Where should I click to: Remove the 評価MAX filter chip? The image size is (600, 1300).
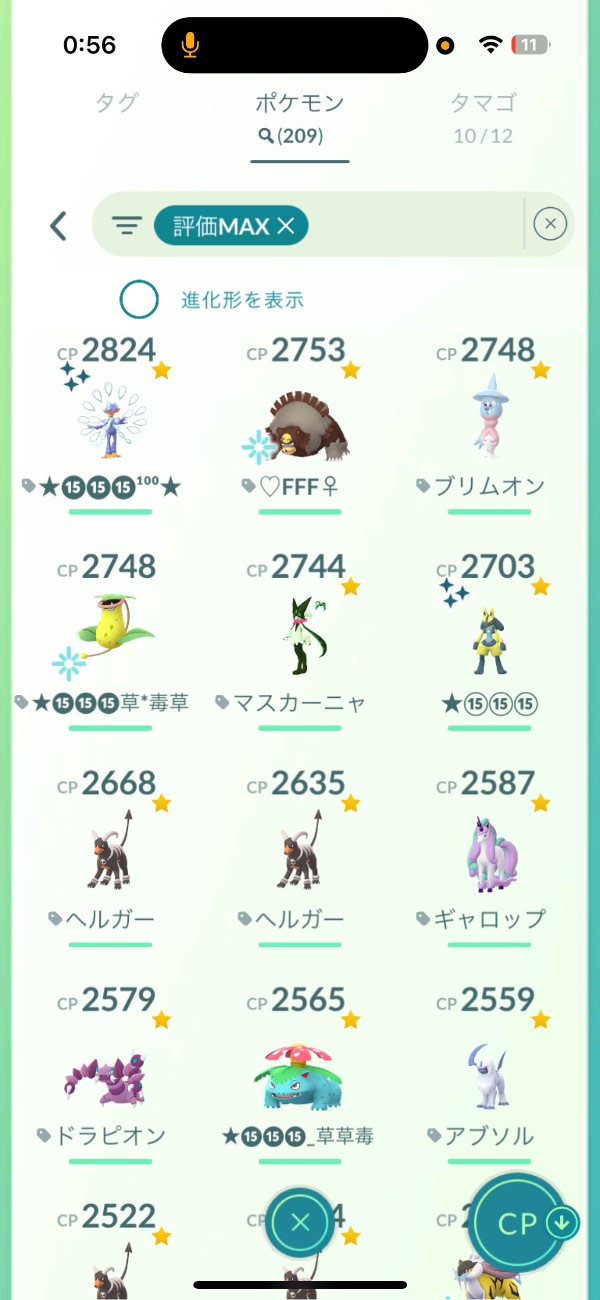click(286, 227)
